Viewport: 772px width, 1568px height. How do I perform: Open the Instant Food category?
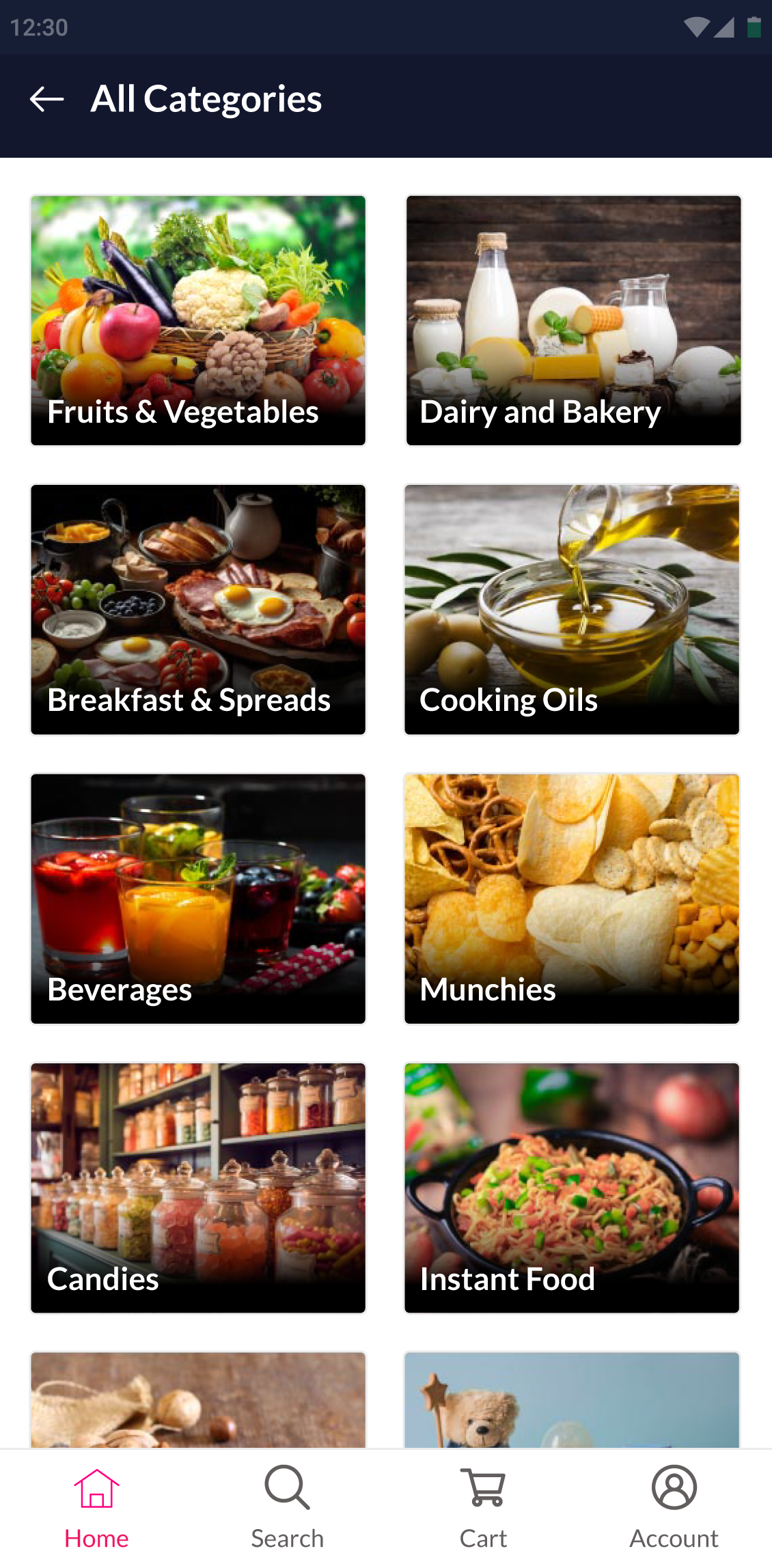pyautogui.click(x=573, y=1187)
